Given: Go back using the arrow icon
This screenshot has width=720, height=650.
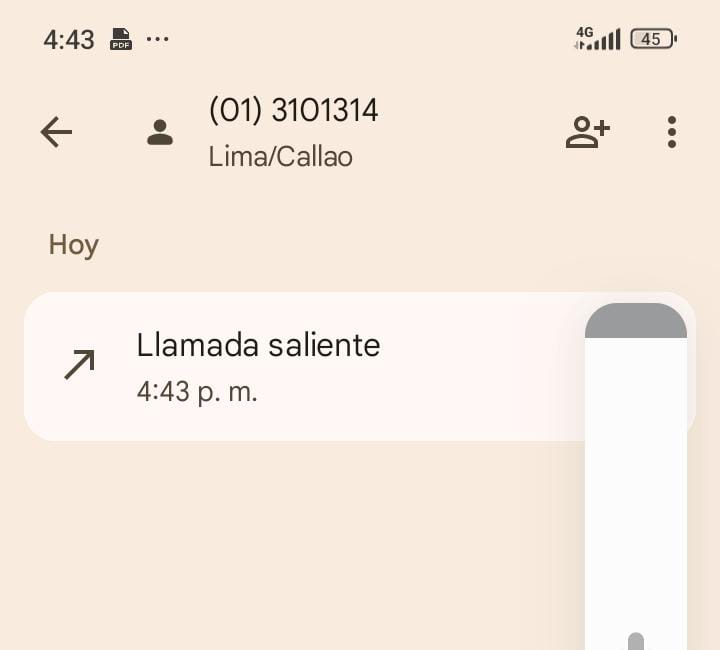Looking at the screenshot, I should pos(56,132).
